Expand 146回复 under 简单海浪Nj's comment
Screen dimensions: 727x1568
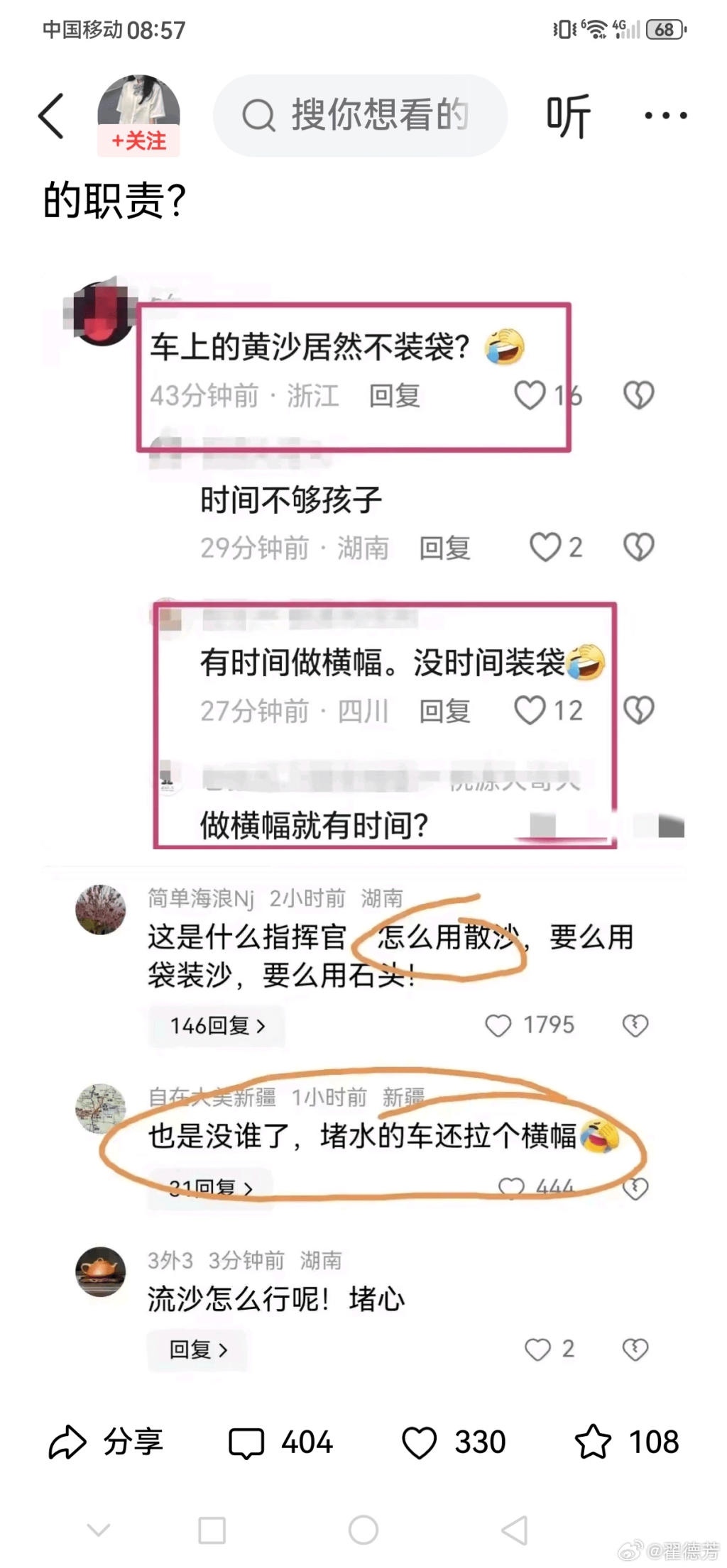point(217,1026)
